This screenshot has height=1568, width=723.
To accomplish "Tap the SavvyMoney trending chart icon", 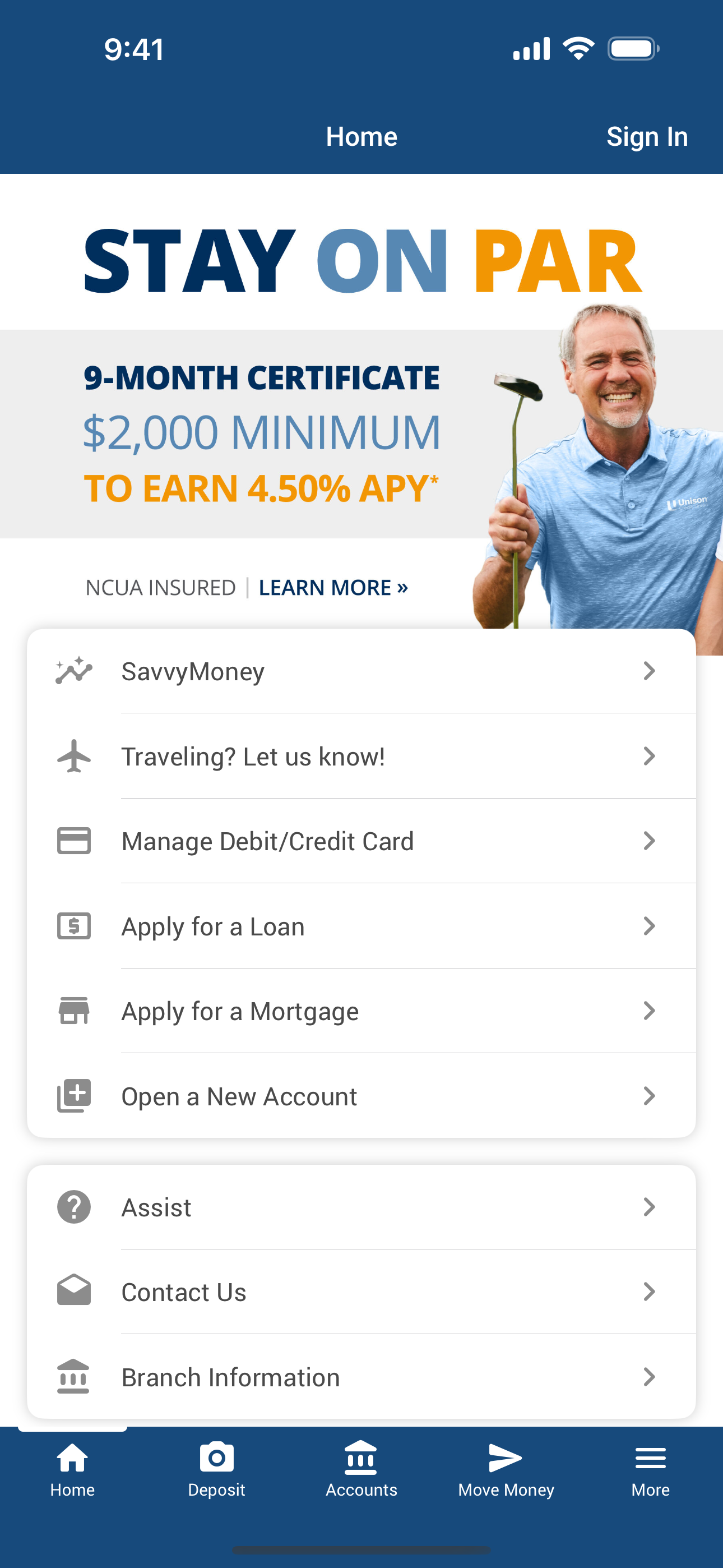I will [73, 671].
